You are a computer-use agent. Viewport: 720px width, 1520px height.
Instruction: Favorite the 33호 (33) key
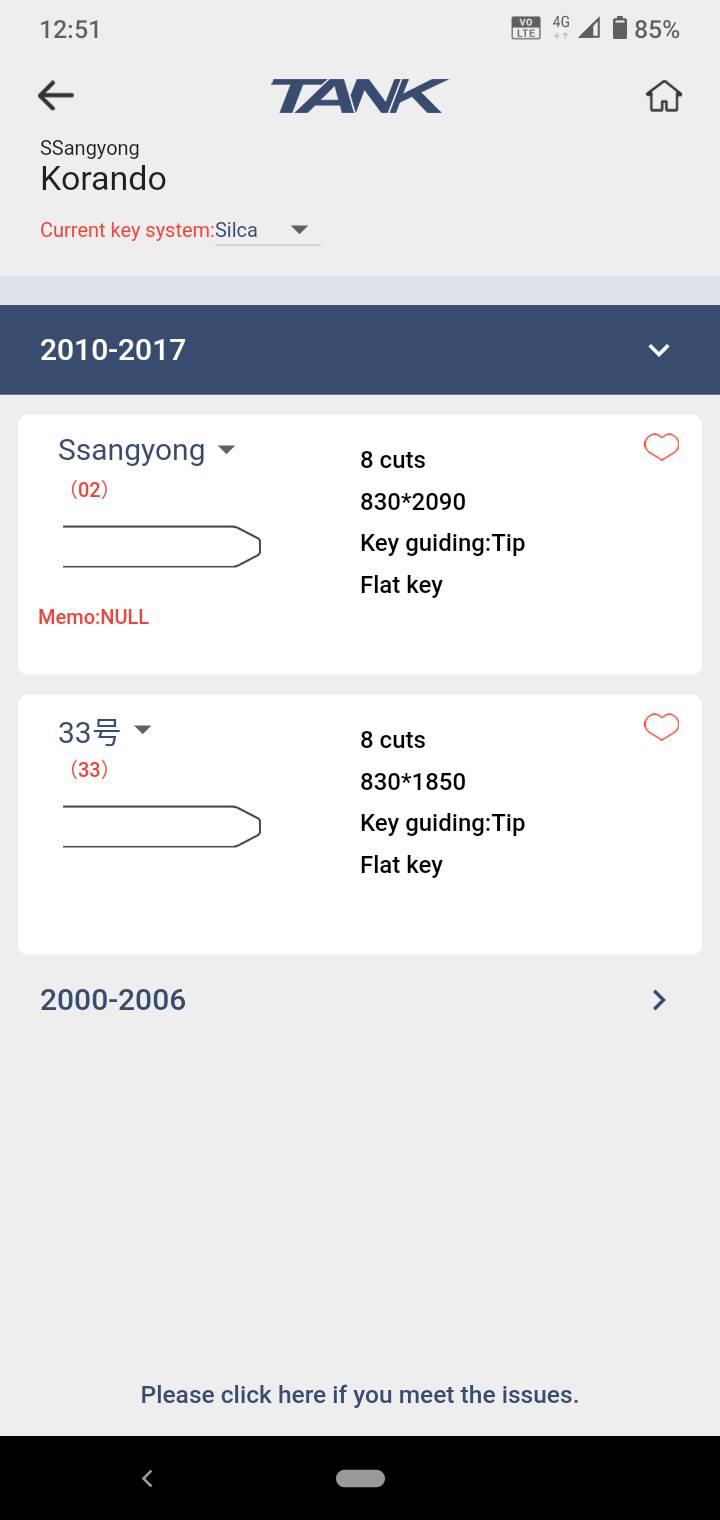point(661,727)
